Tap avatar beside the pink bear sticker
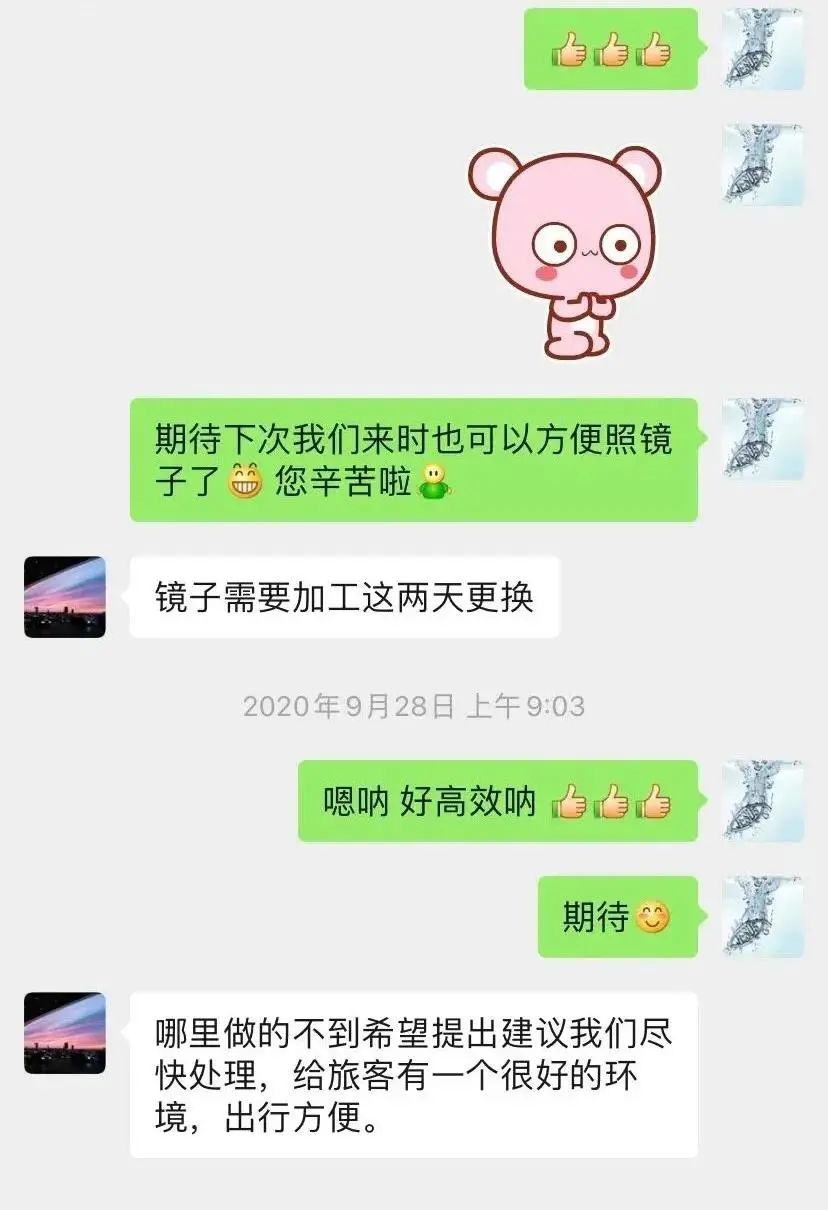Viewport: 828px width, 1210px height. 763,165
